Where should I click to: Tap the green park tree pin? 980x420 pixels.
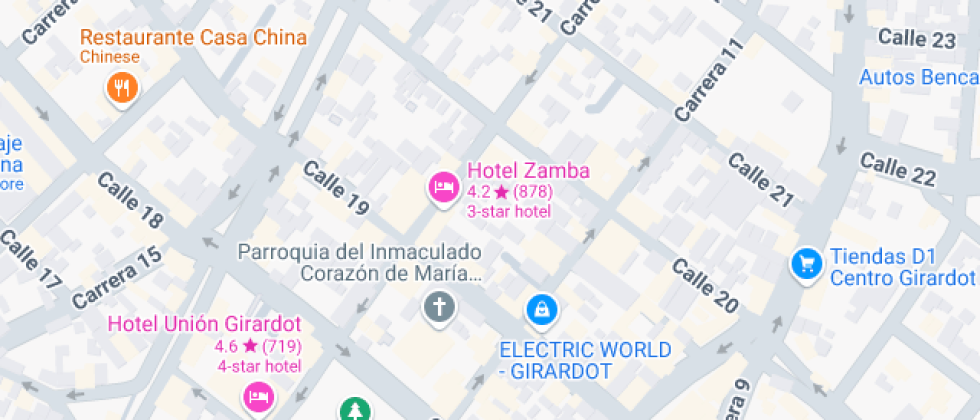click(x=352, y=410)
